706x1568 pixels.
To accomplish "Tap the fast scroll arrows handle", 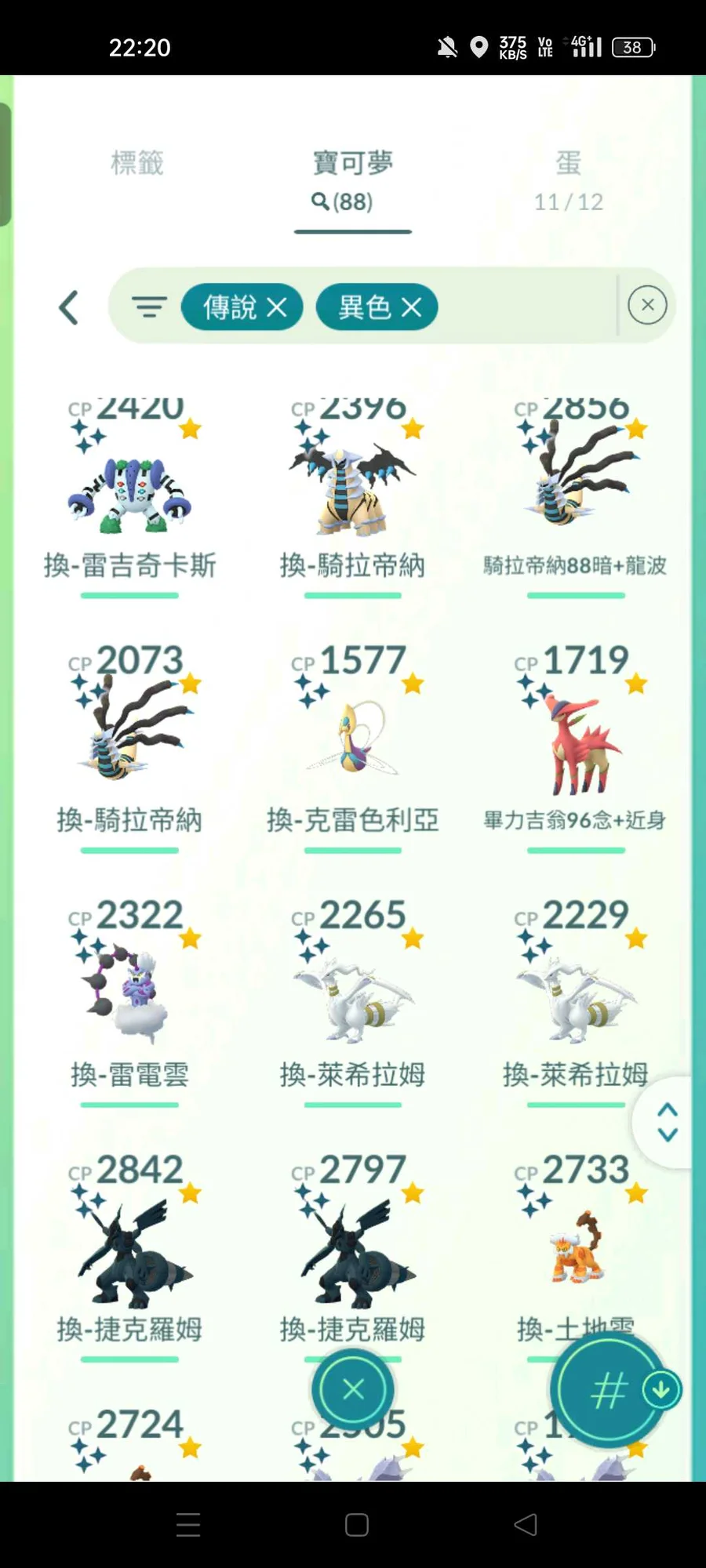I will coord(668,1122).
